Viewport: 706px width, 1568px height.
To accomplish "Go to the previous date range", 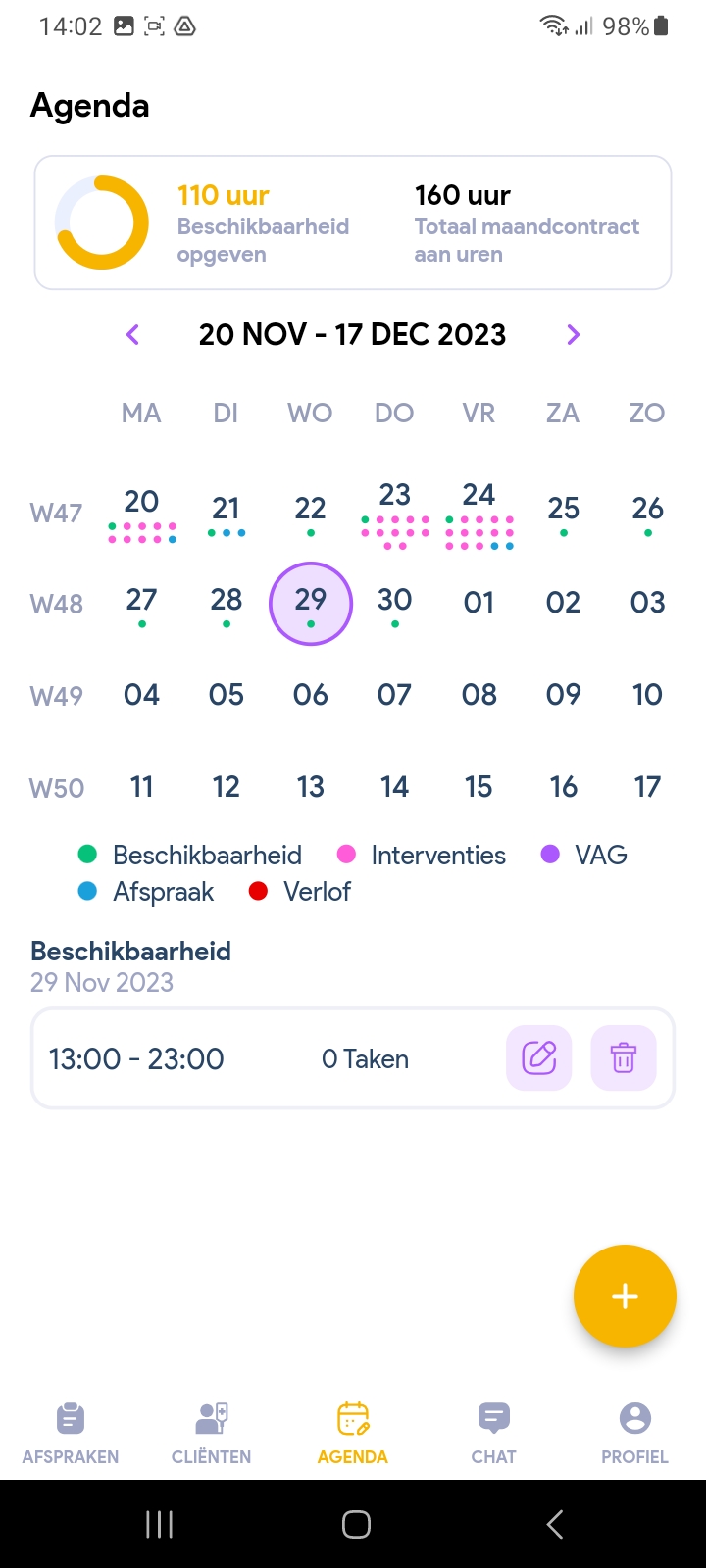I will tap(133, 334).
